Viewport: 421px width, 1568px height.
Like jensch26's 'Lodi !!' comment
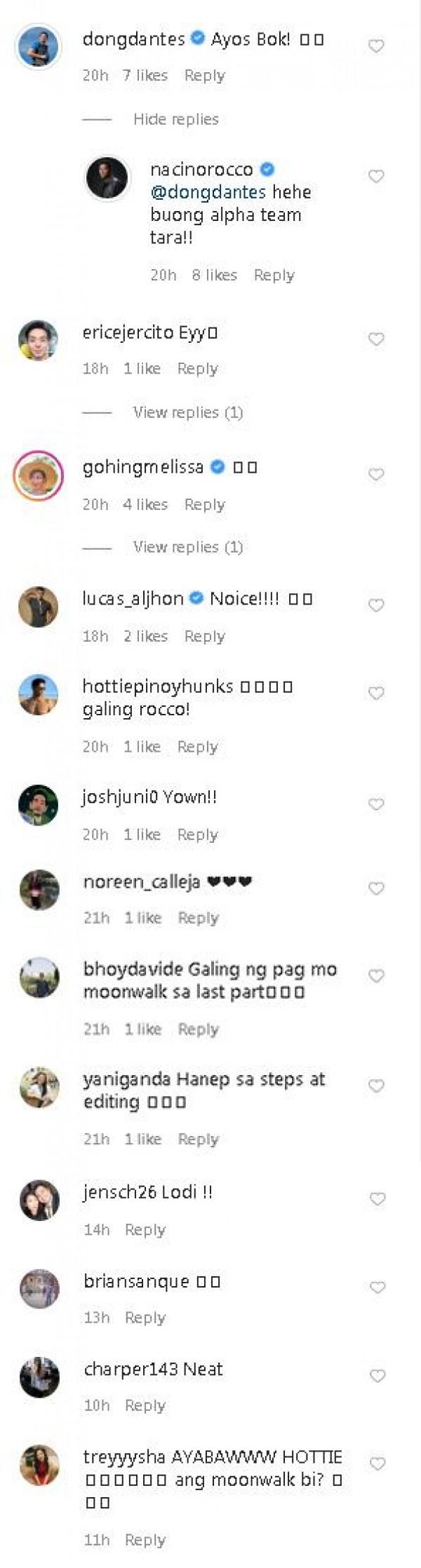[377, 1199]
